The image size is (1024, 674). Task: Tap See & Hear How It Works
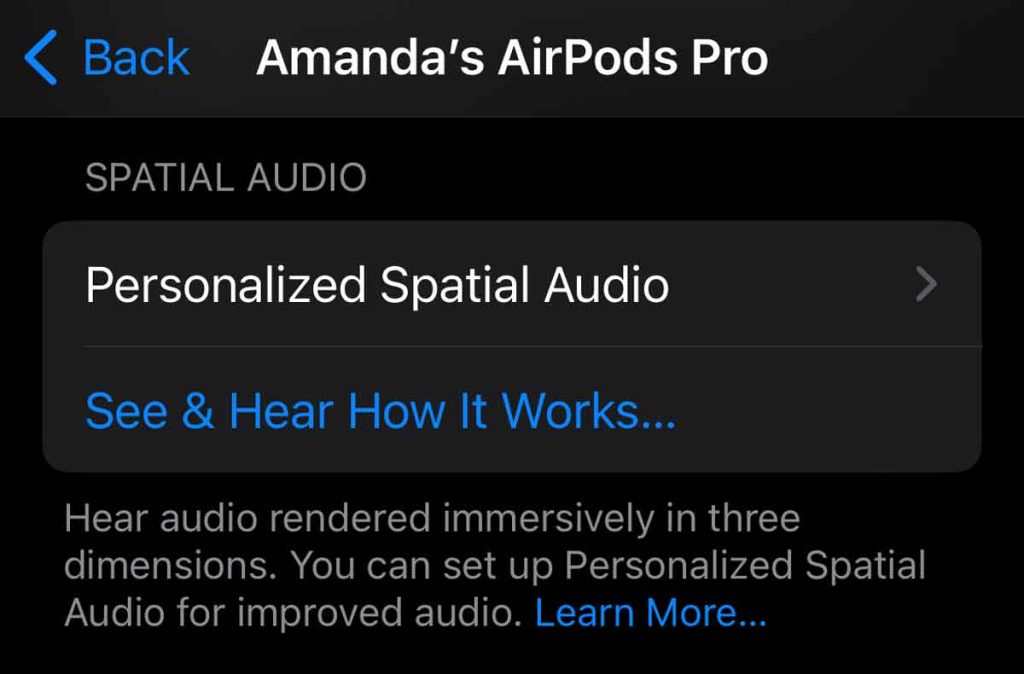click(x=381, y=411)
